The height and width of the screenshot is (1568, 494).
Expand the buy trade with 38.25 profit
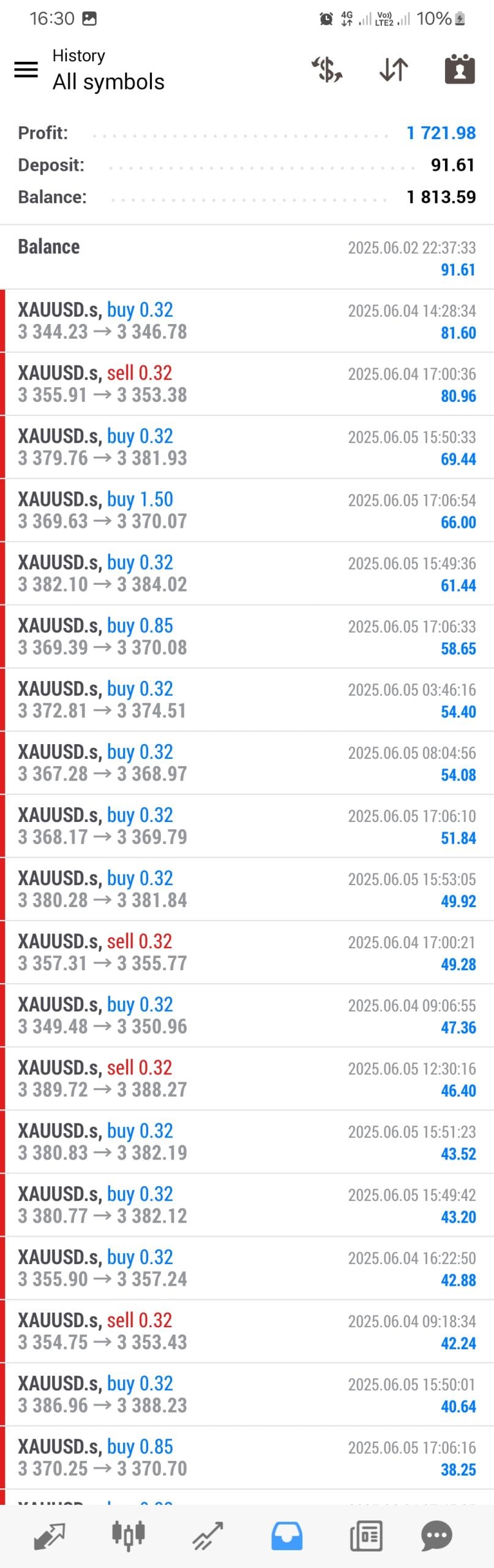[x=247, y=1457]
